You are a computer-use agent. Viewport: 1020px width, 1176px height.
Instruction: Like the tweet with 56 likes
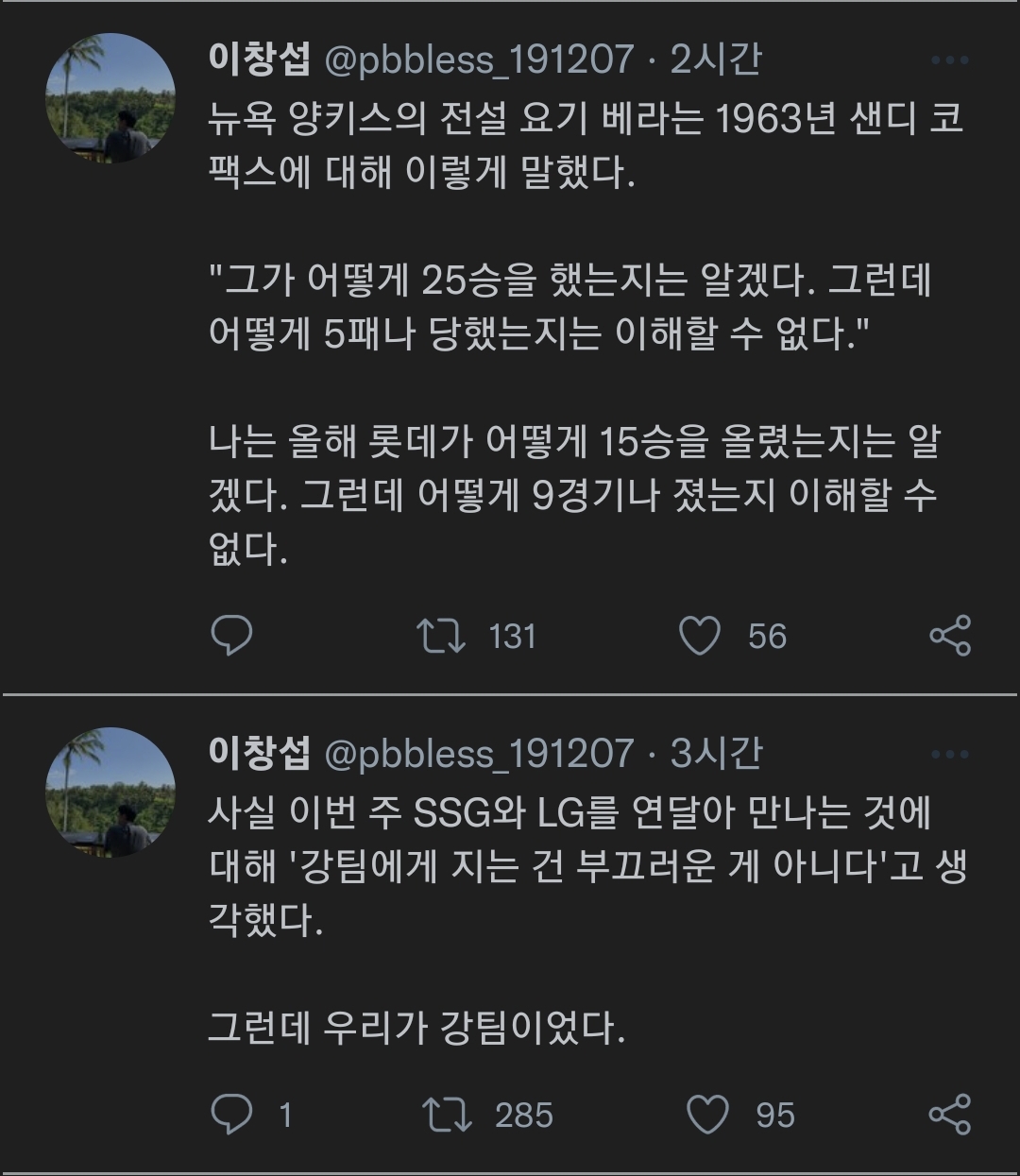(701, 636)
